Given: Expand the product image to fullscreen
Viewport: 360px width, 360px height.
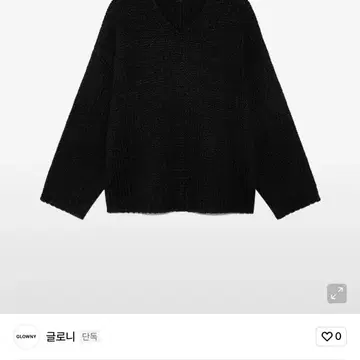Looking at the screenshot, I should click(337, 293).
